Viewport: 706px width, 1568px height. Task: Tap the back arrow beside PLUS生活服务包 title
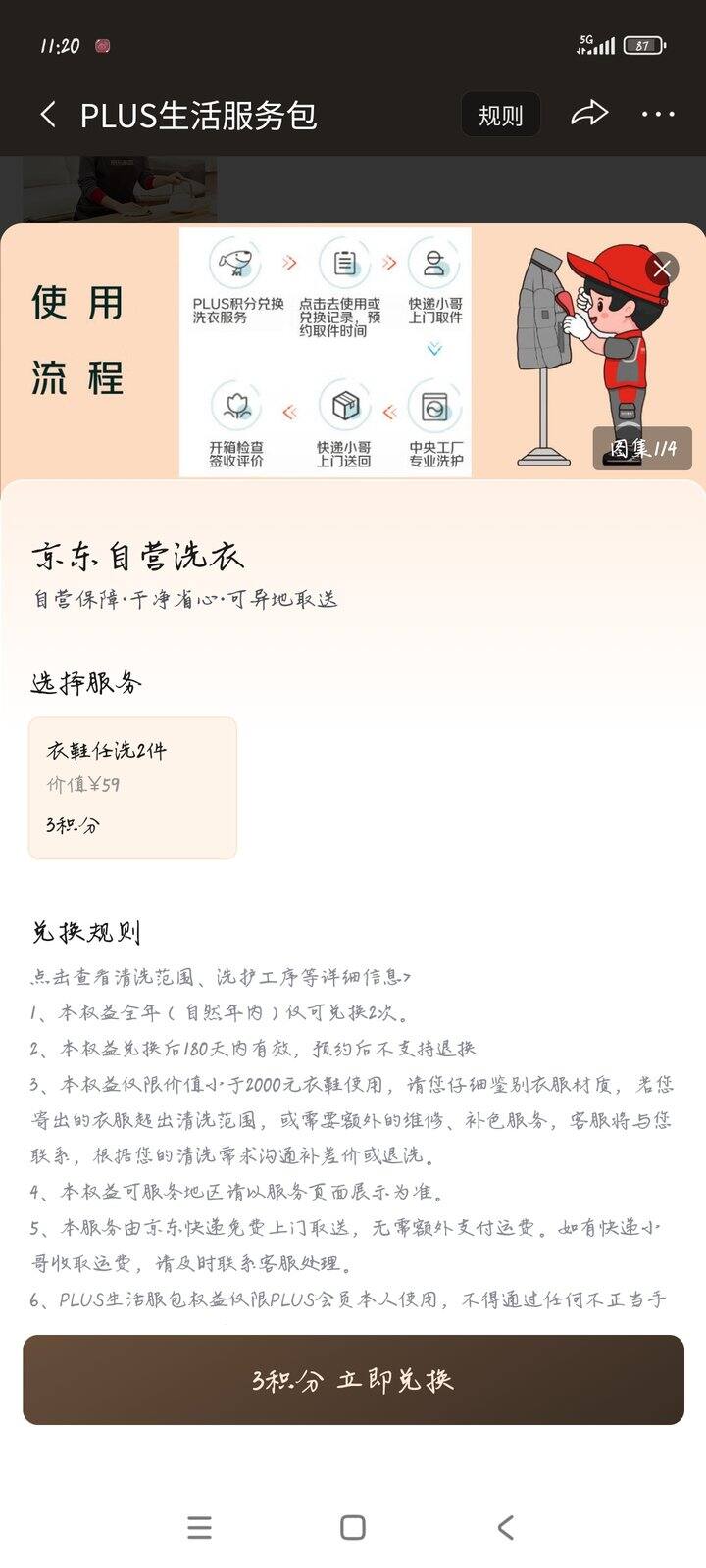click(x=49, y=114)
